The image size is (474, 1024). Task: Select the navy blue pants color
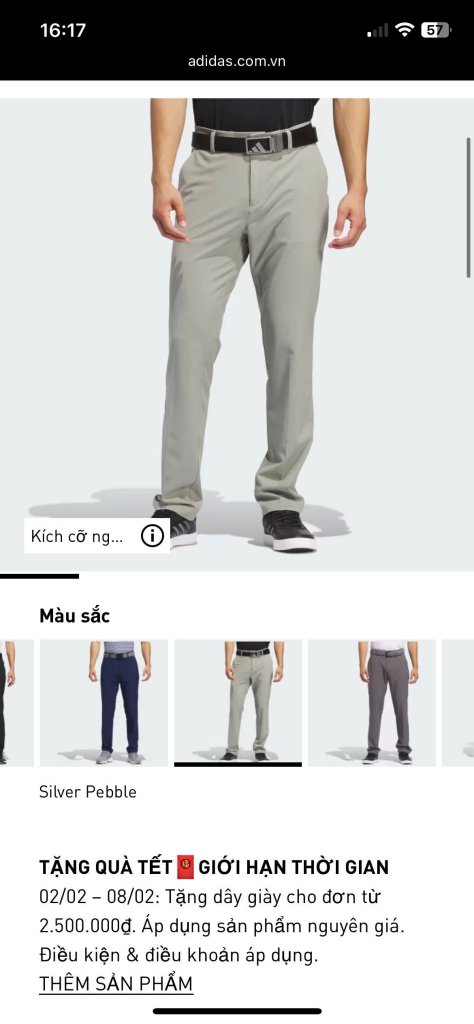click(x=104, y=703)
